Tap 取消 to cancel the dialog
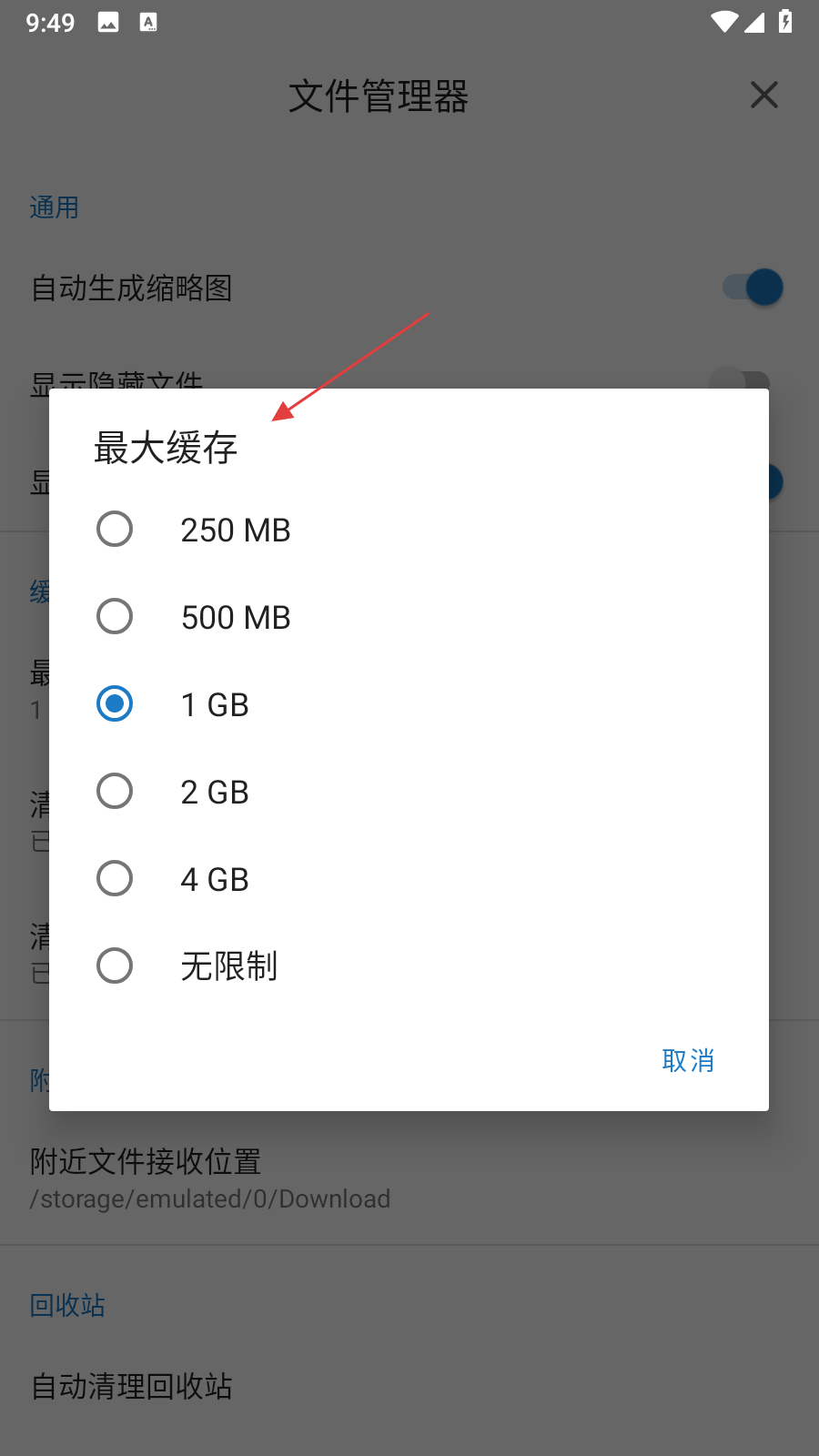819x1456 pixels. coord(687,1060)
